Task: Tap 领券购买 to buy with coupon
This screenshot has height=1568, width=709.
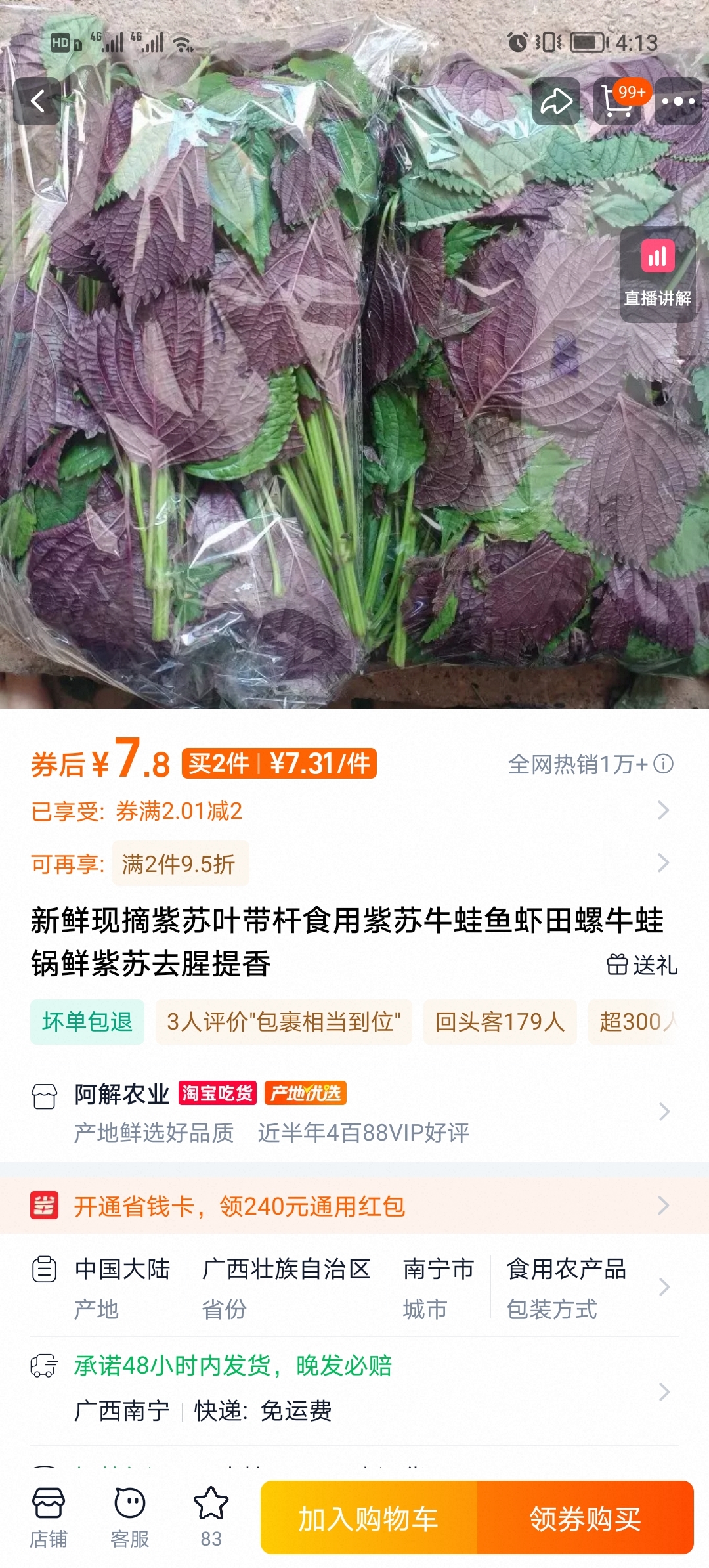Action: pyautogui.click(x=586, y=1518)
